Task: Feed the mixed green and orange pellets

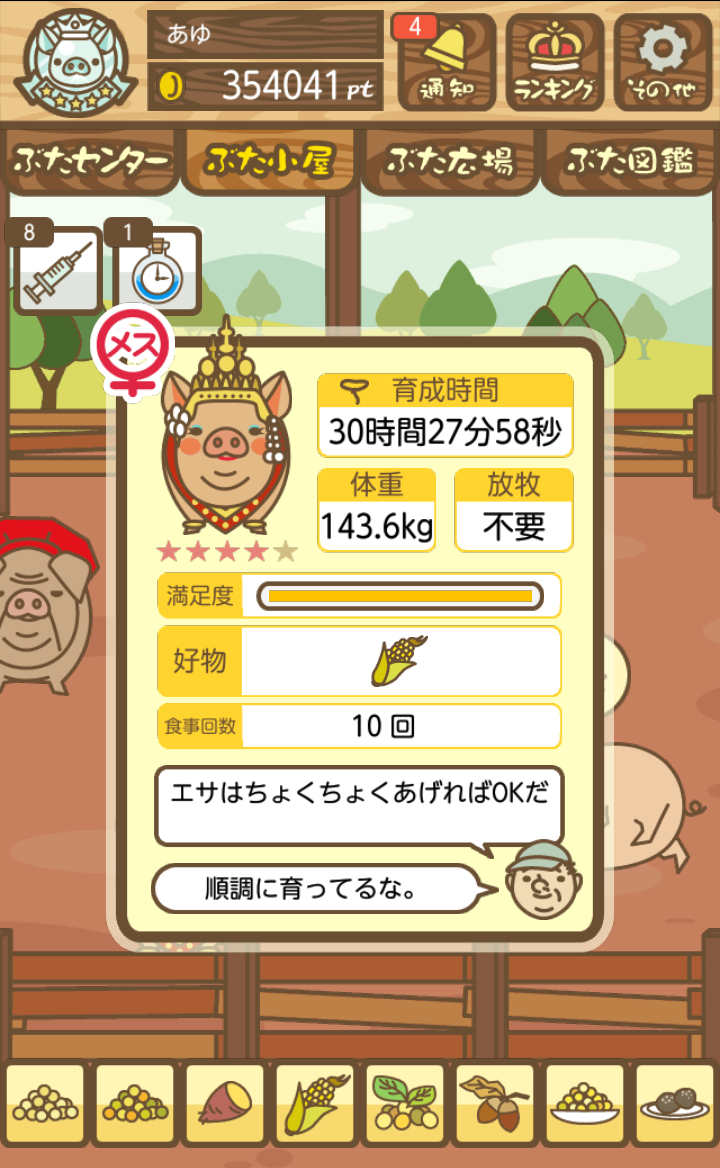Action: click(x=135, y=1104)
